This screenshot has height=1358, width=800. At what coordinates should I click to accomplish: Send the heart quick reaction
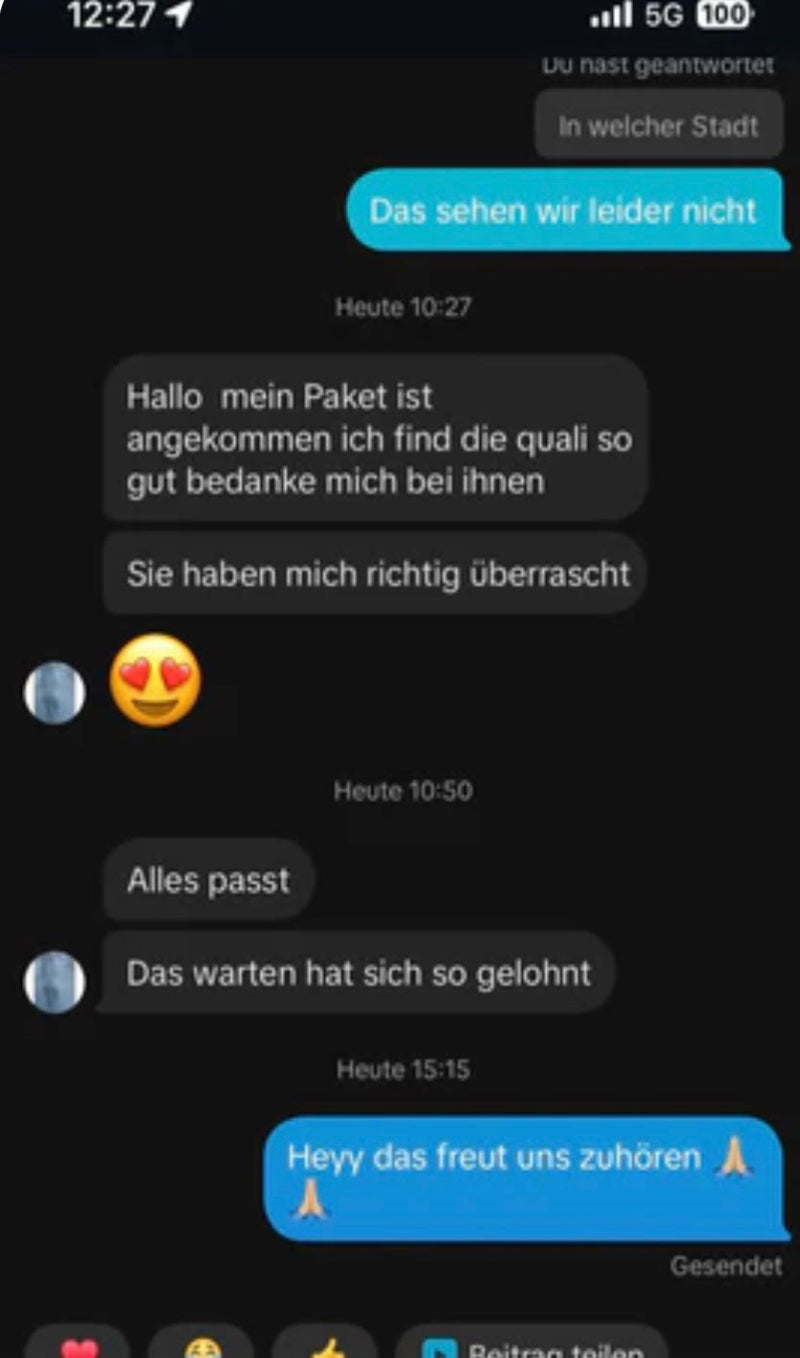point(78,1344)
